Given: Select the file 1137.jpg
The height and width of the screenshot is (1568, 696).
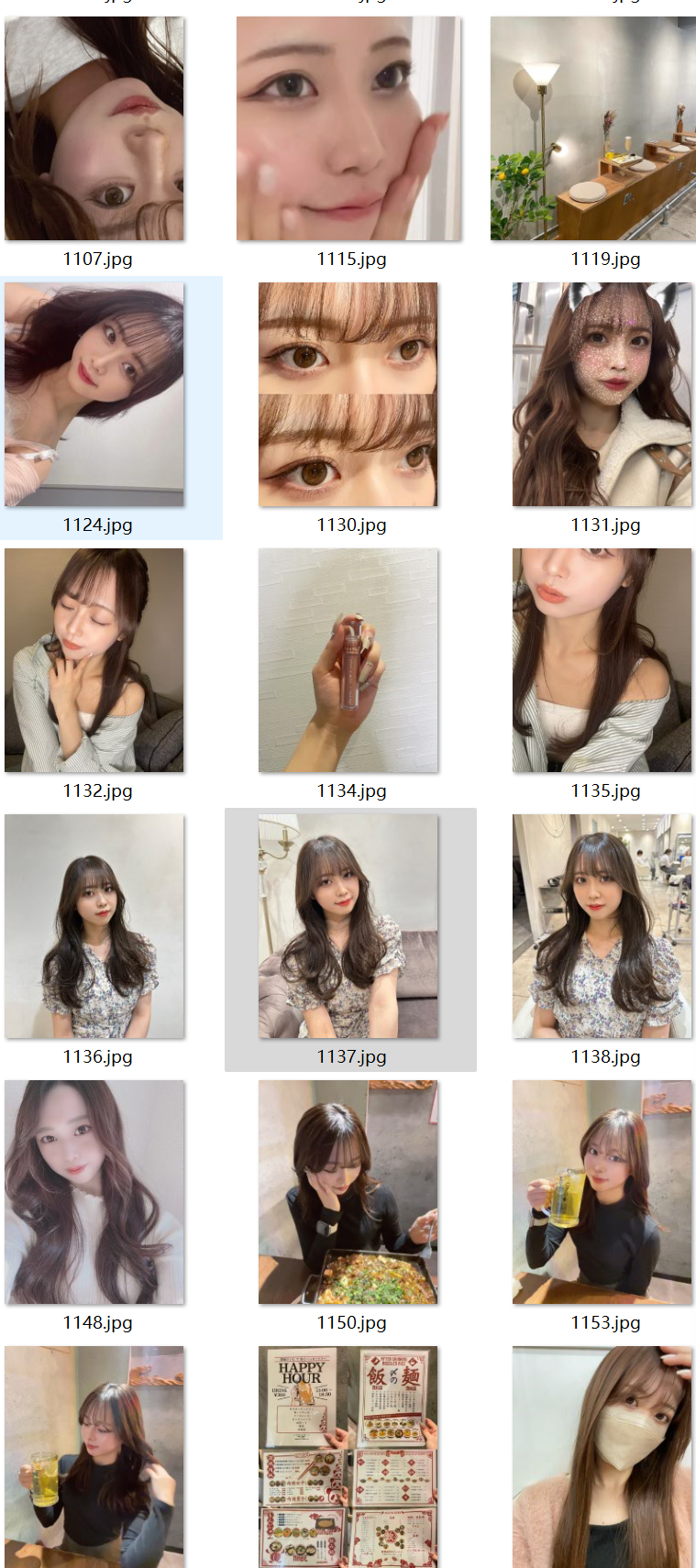Looking at the screenshot, I should click(348, 926).
